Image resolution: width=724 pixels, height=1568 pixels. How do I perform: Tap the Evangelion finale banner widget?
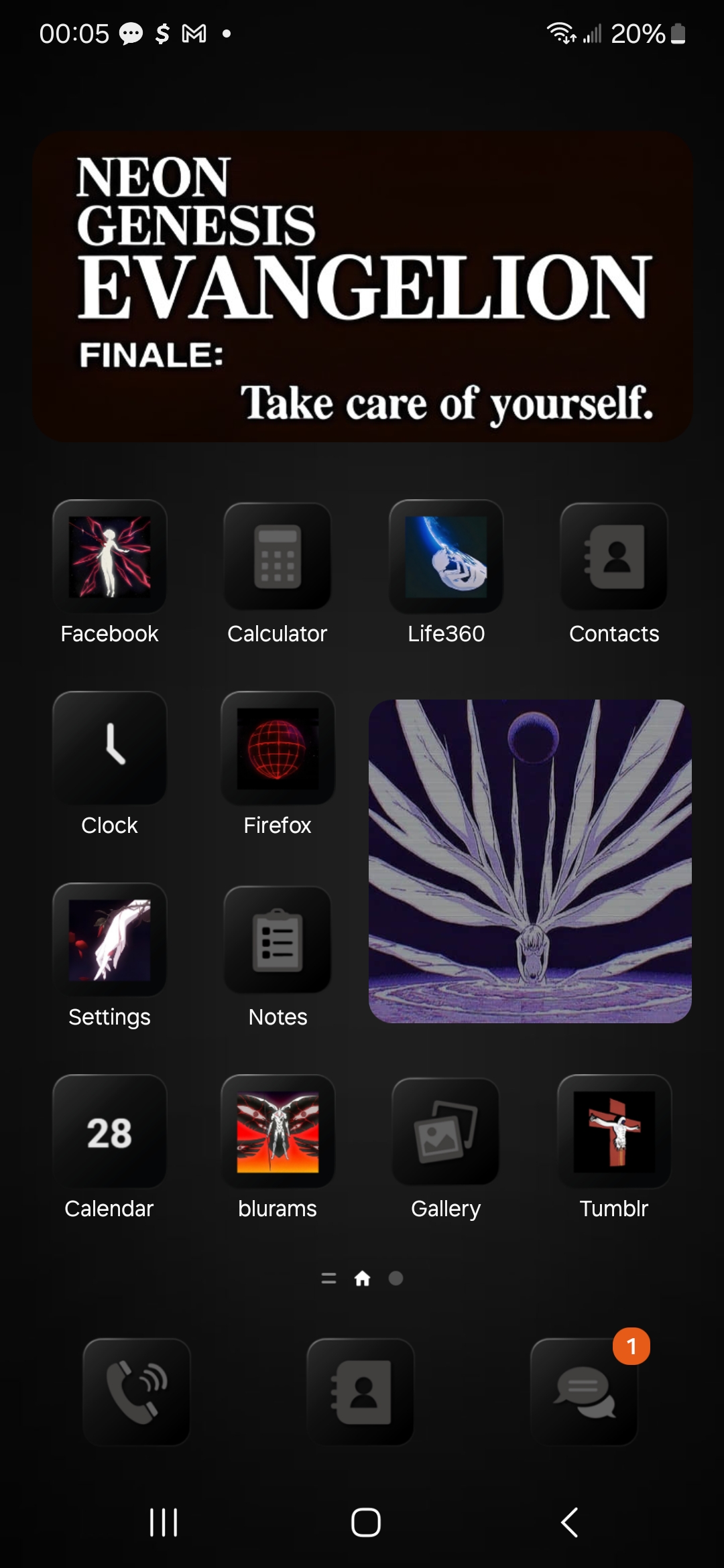362,287
